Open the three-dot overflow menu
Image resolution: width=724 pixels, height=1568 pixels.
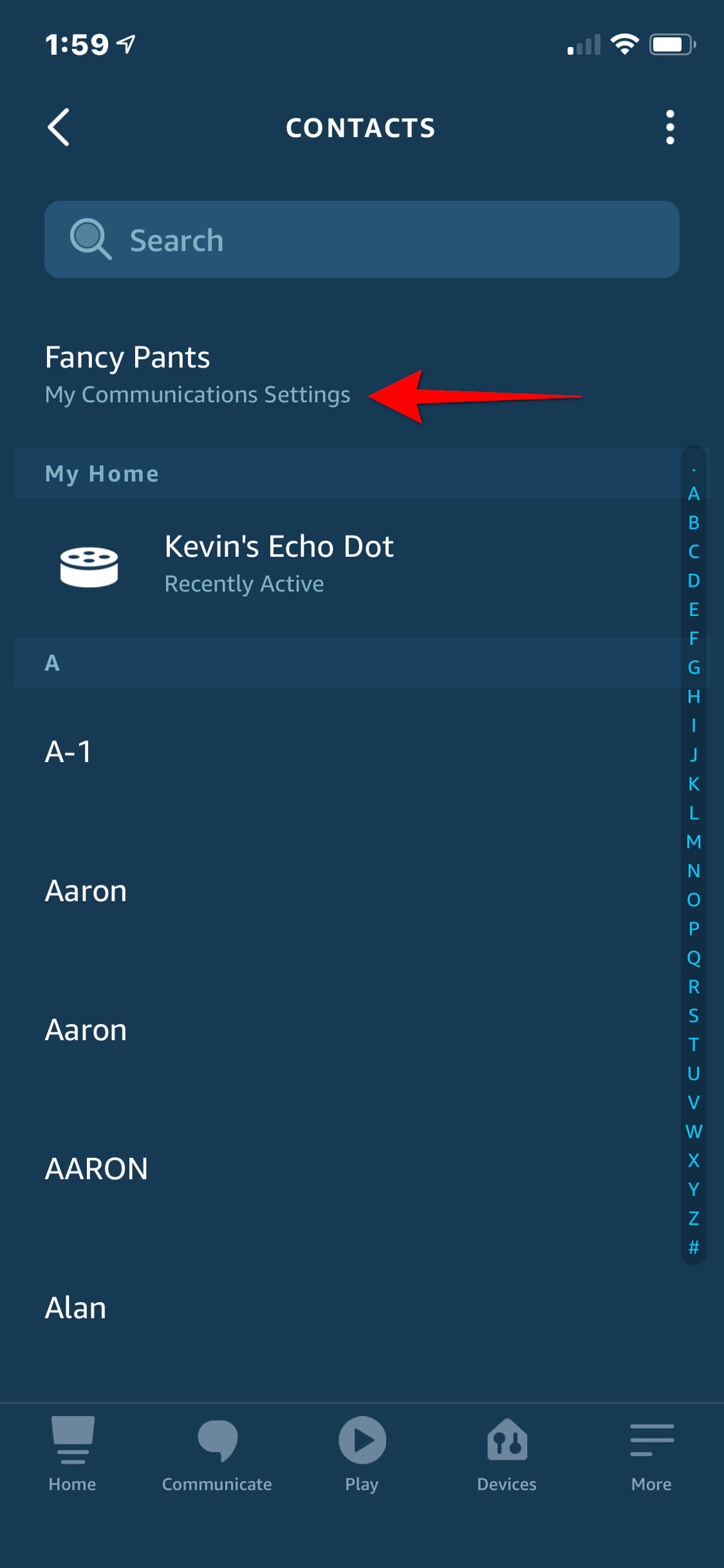(670, 127)
